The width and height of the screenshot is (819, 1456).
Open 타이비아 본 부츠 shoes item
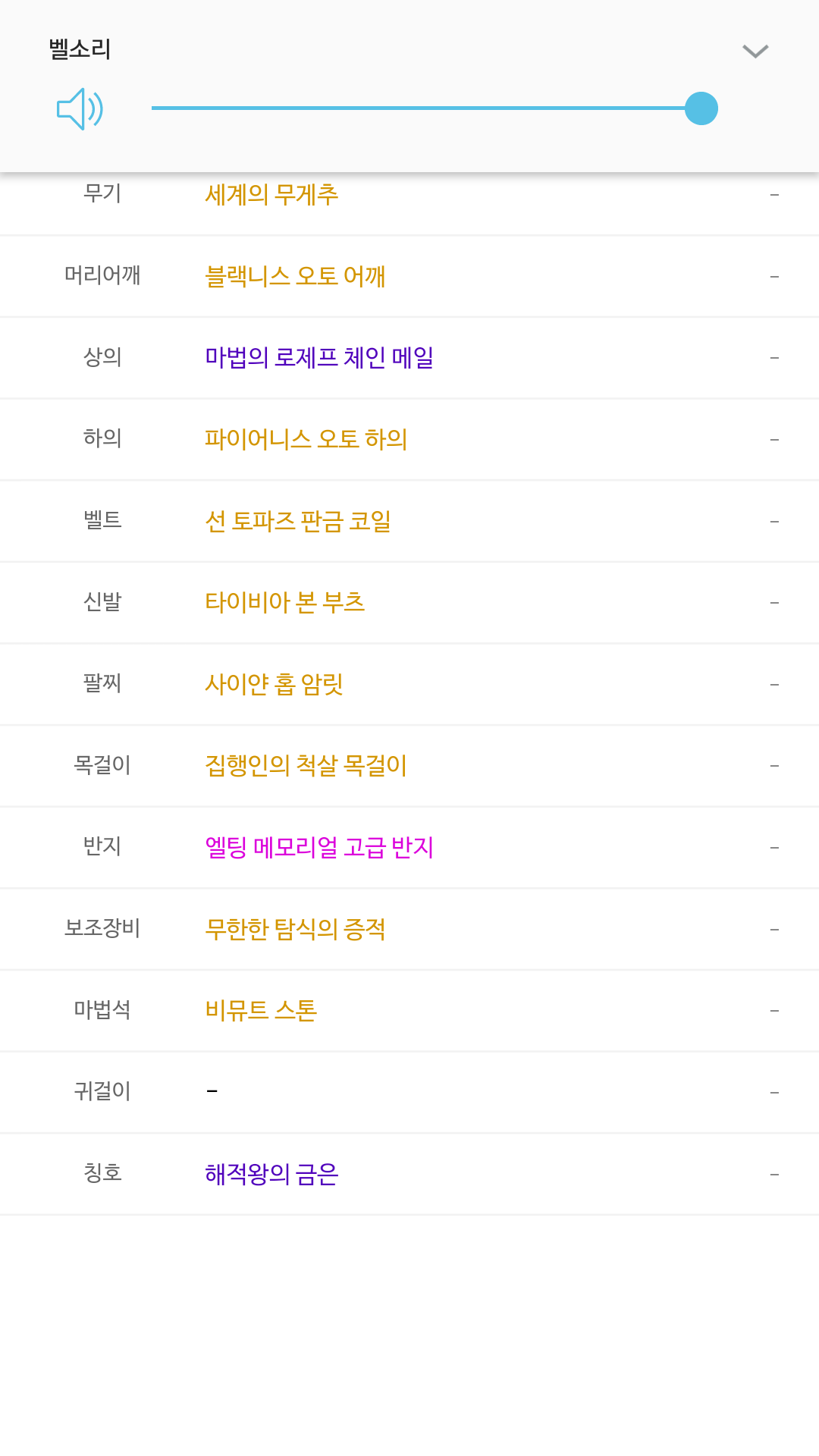click(285, 602)
